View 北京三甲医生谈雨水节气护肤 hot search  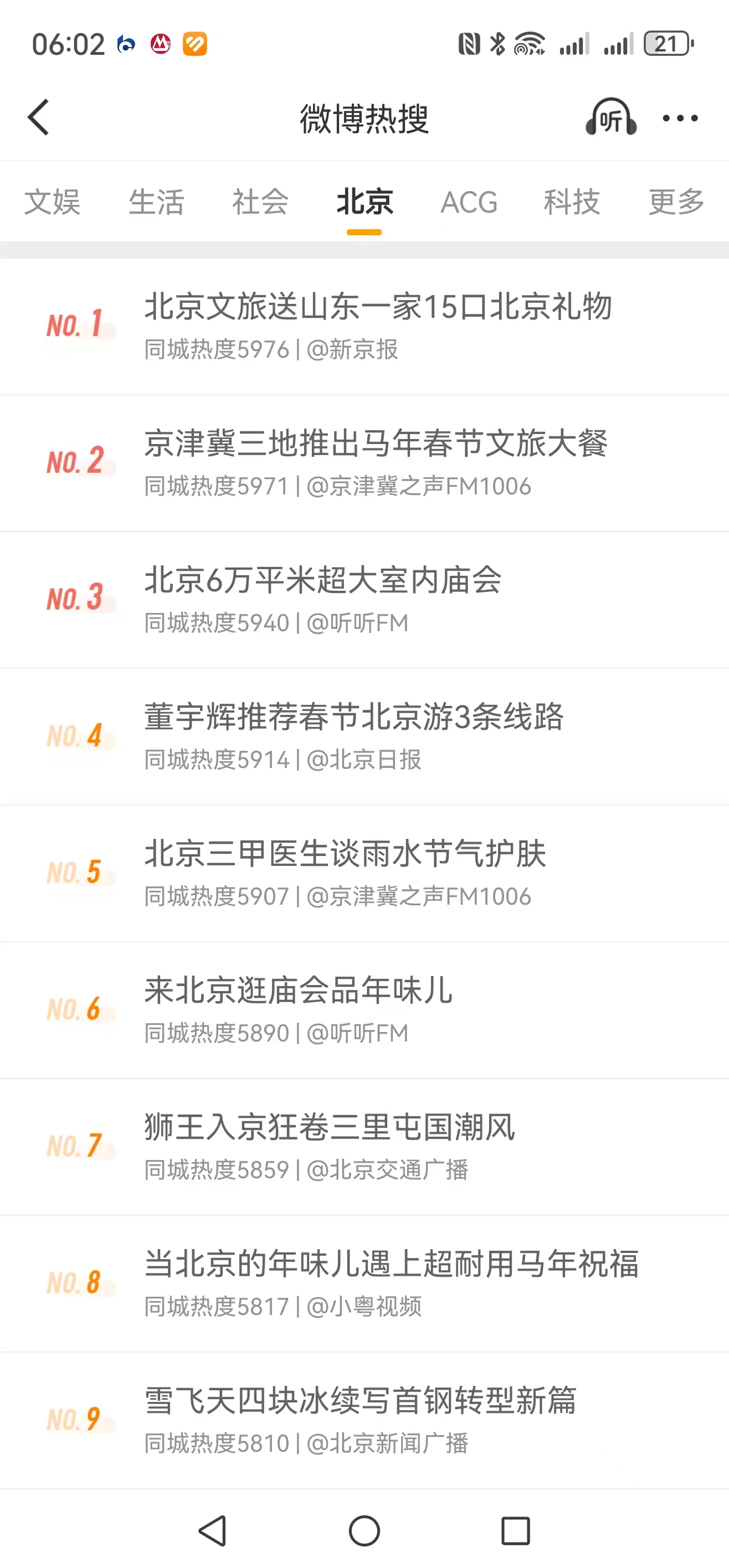345,853
